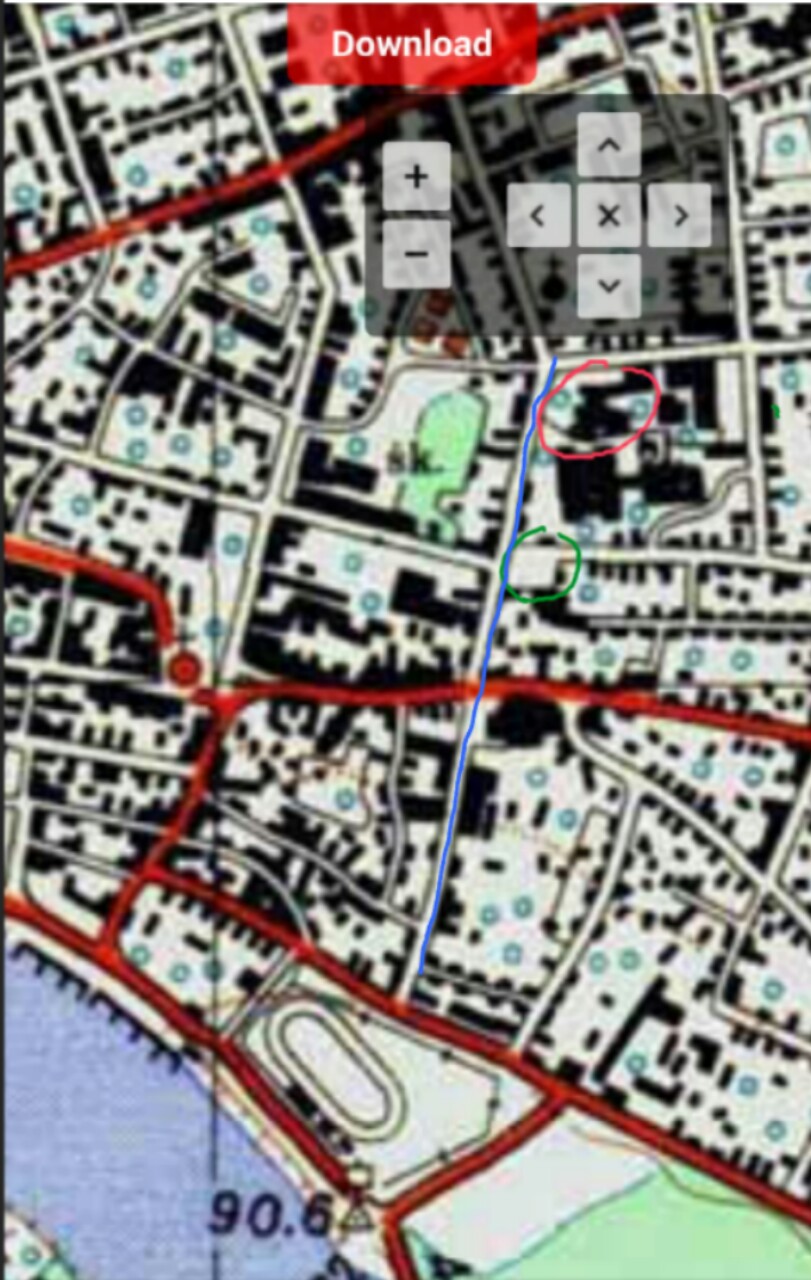The width and height of the screenshot is (811, 1280).
Task: Pan the map down with arrow
Action: pos(608,285)
